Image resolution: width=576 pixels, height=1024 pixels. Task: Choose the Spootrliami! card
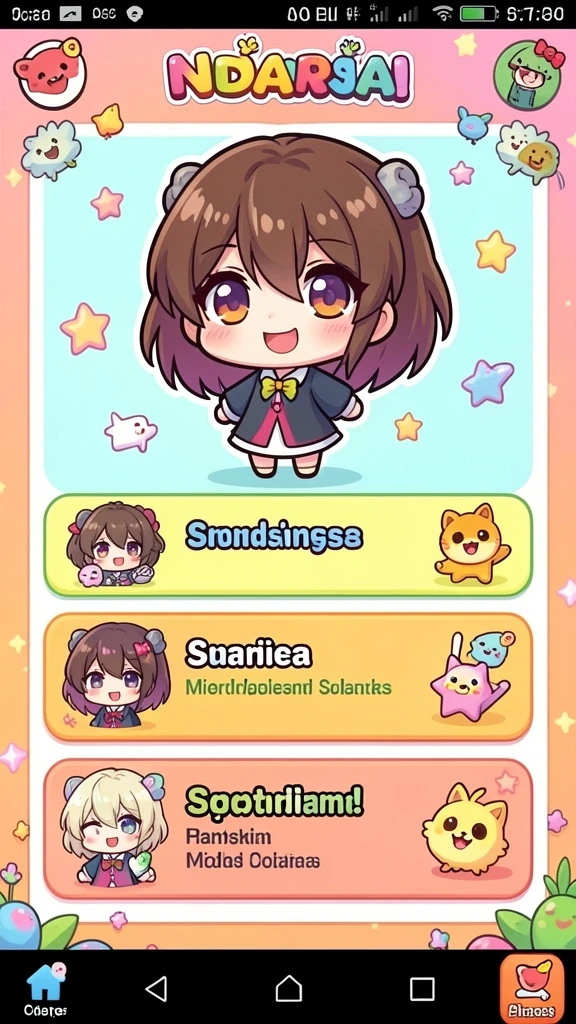point(288,829)
